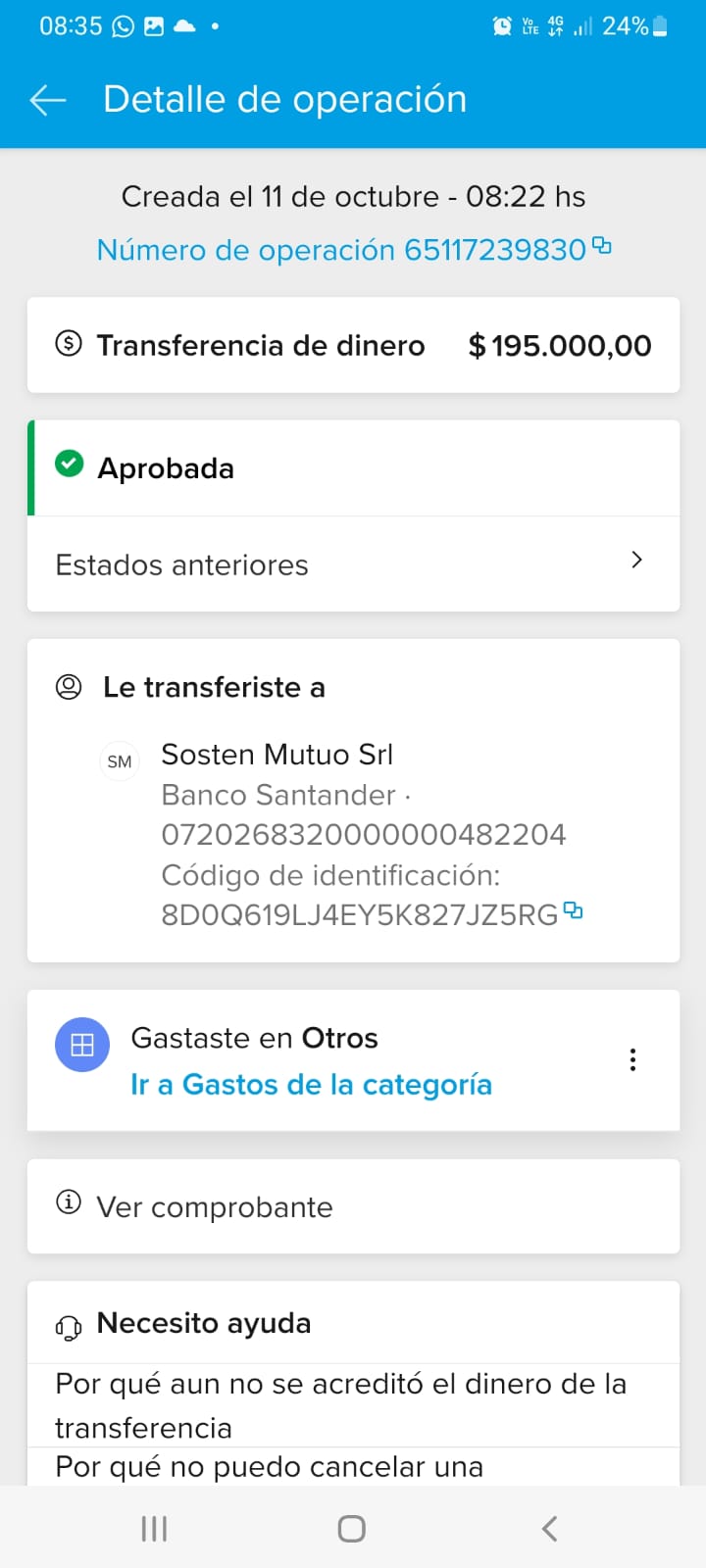Image resolution: width=706 pixels, height=1568 pixels.
Task: Copy the operation number 65117239830
Action: click(x=601, y=246)
